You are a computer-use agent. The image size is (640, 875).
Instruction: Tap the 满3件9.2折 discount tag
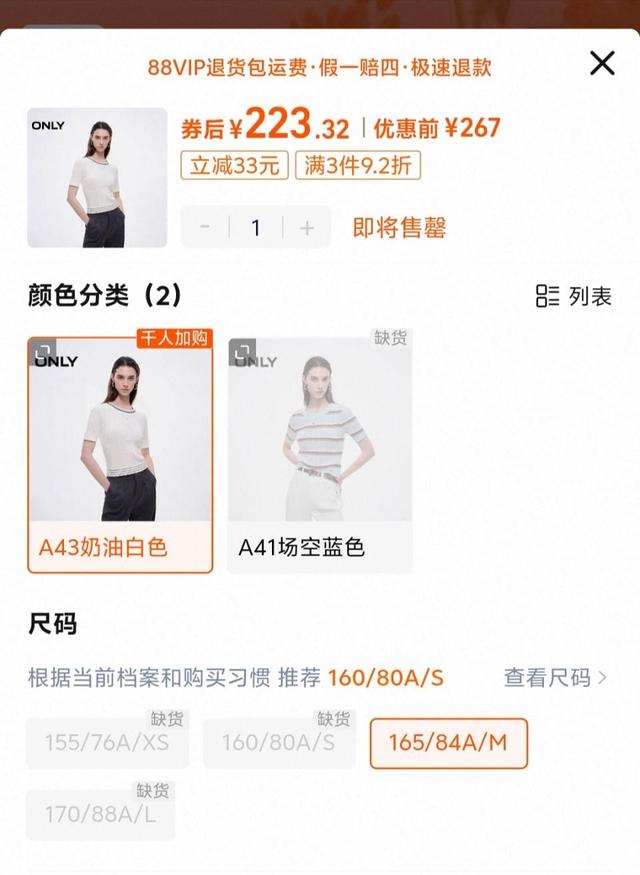(x=358, y=166)
